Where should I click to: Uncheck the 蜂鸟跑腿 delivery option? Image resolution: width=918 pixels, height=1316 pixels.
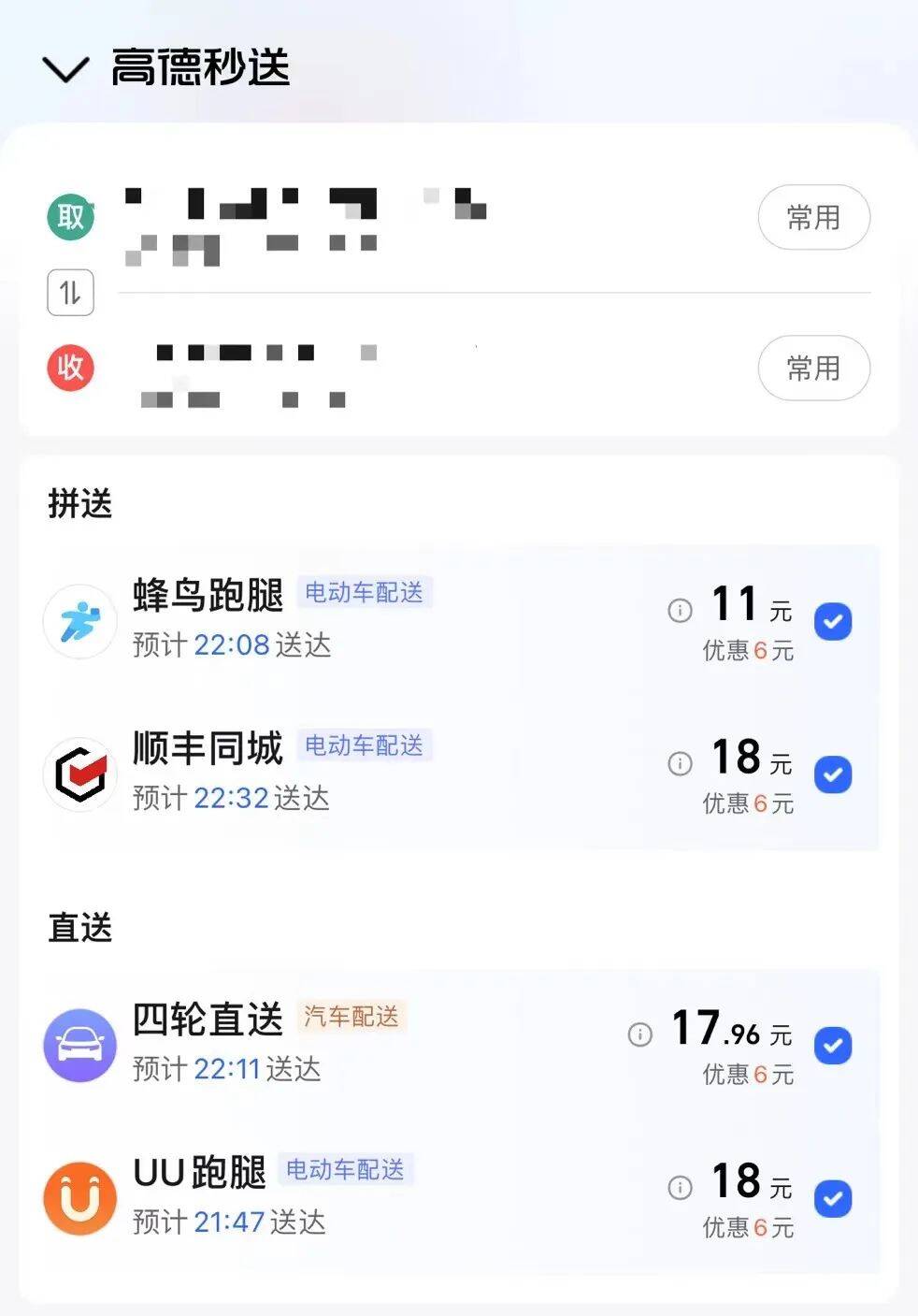(833, 622)
